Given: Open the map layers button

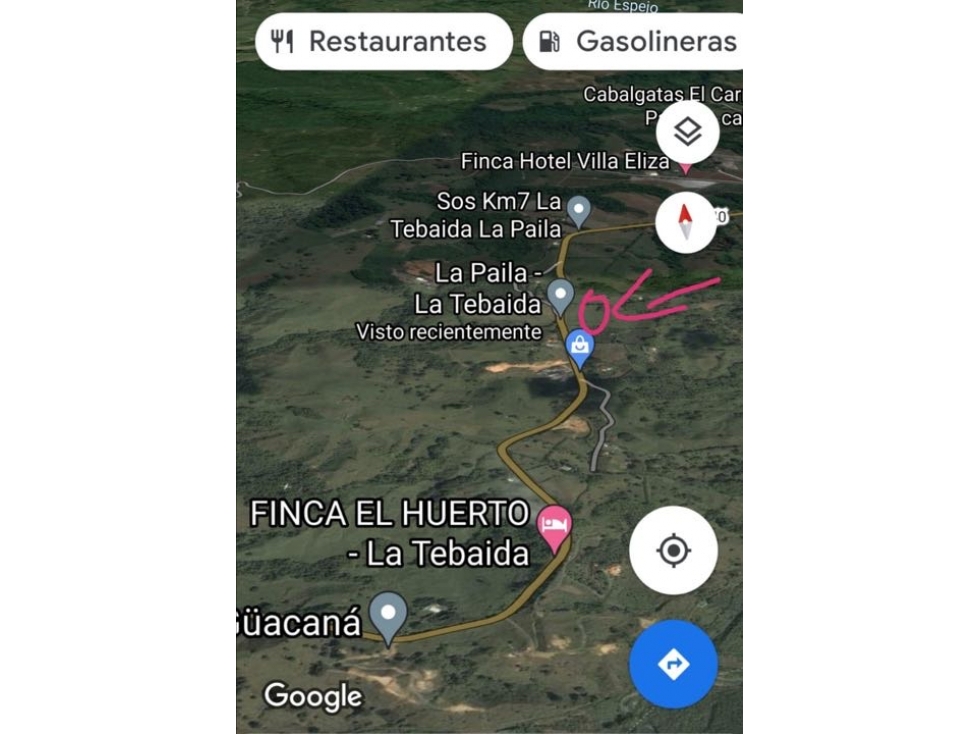Looking at the screenshot, I should click(x=687, y=131).
